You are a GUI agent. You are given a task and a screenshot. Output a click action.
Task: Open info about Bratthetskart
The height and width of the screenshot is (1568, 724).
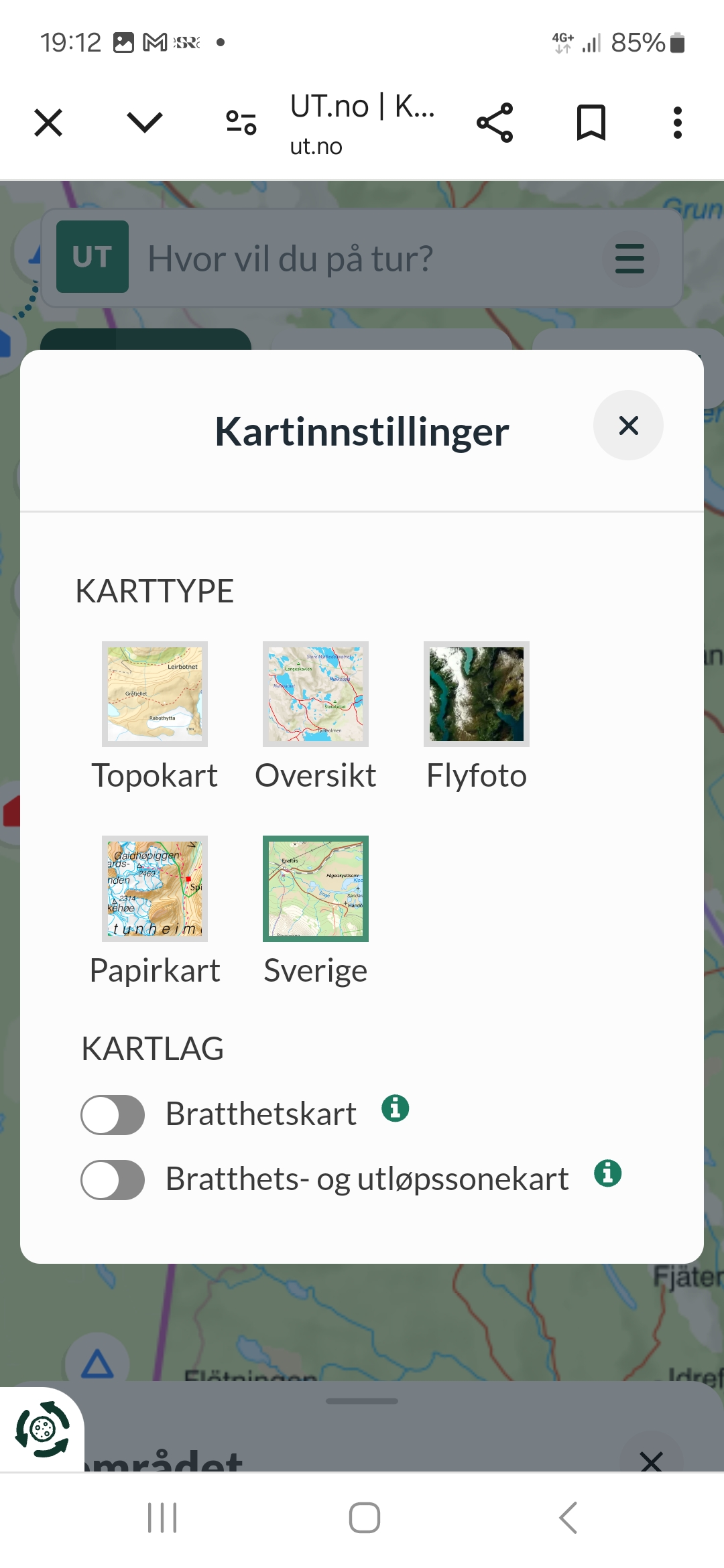[396, 1108]
